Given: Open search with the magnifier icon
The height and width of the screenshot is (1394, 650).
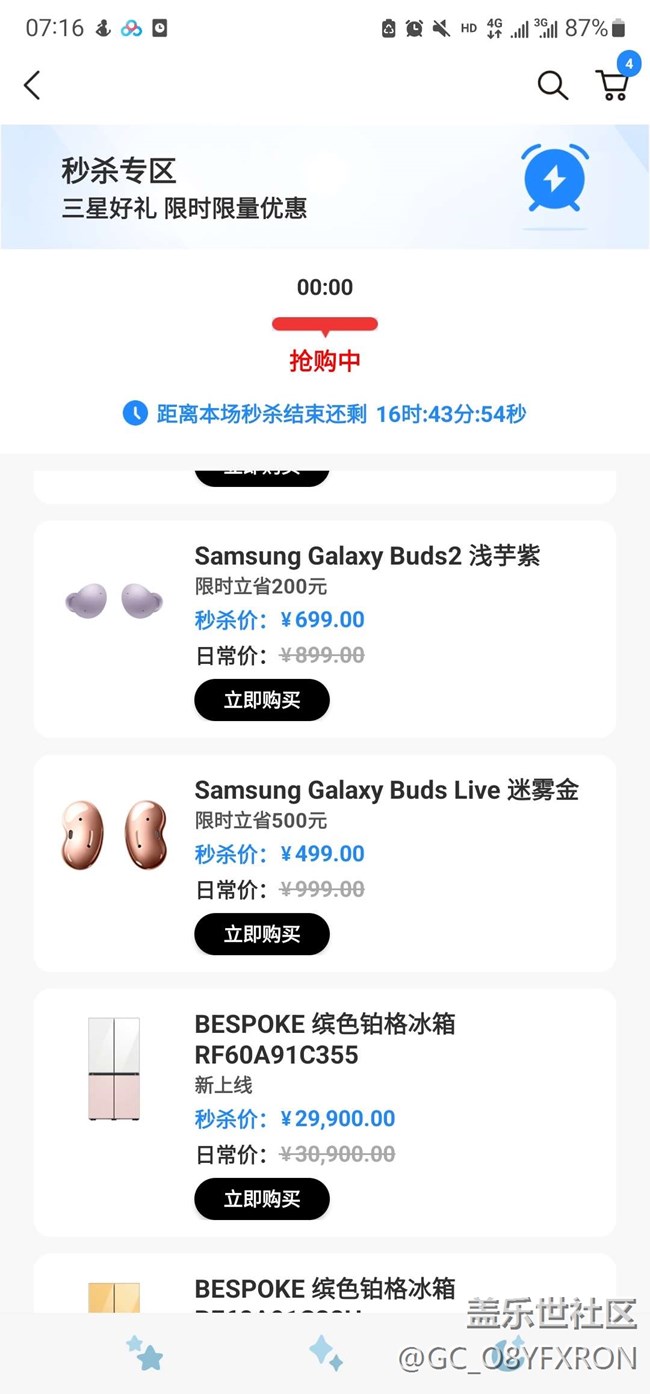Looking at the screenshot, I should [x=552, y=86].
